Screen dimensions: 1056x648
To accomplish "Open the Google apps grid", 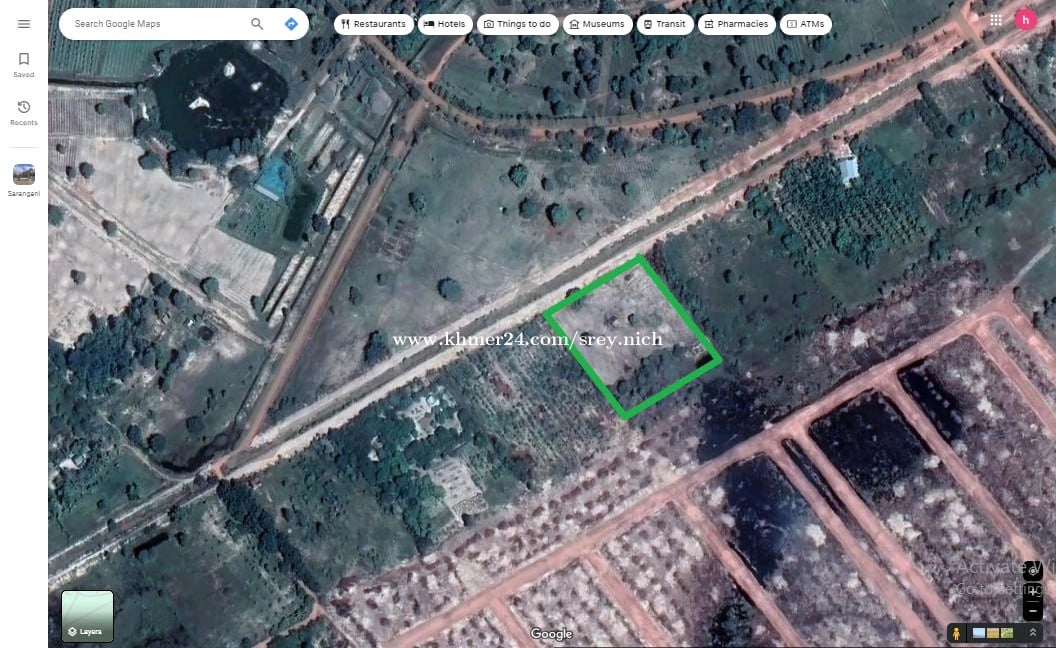I will [x=996, y=20].
